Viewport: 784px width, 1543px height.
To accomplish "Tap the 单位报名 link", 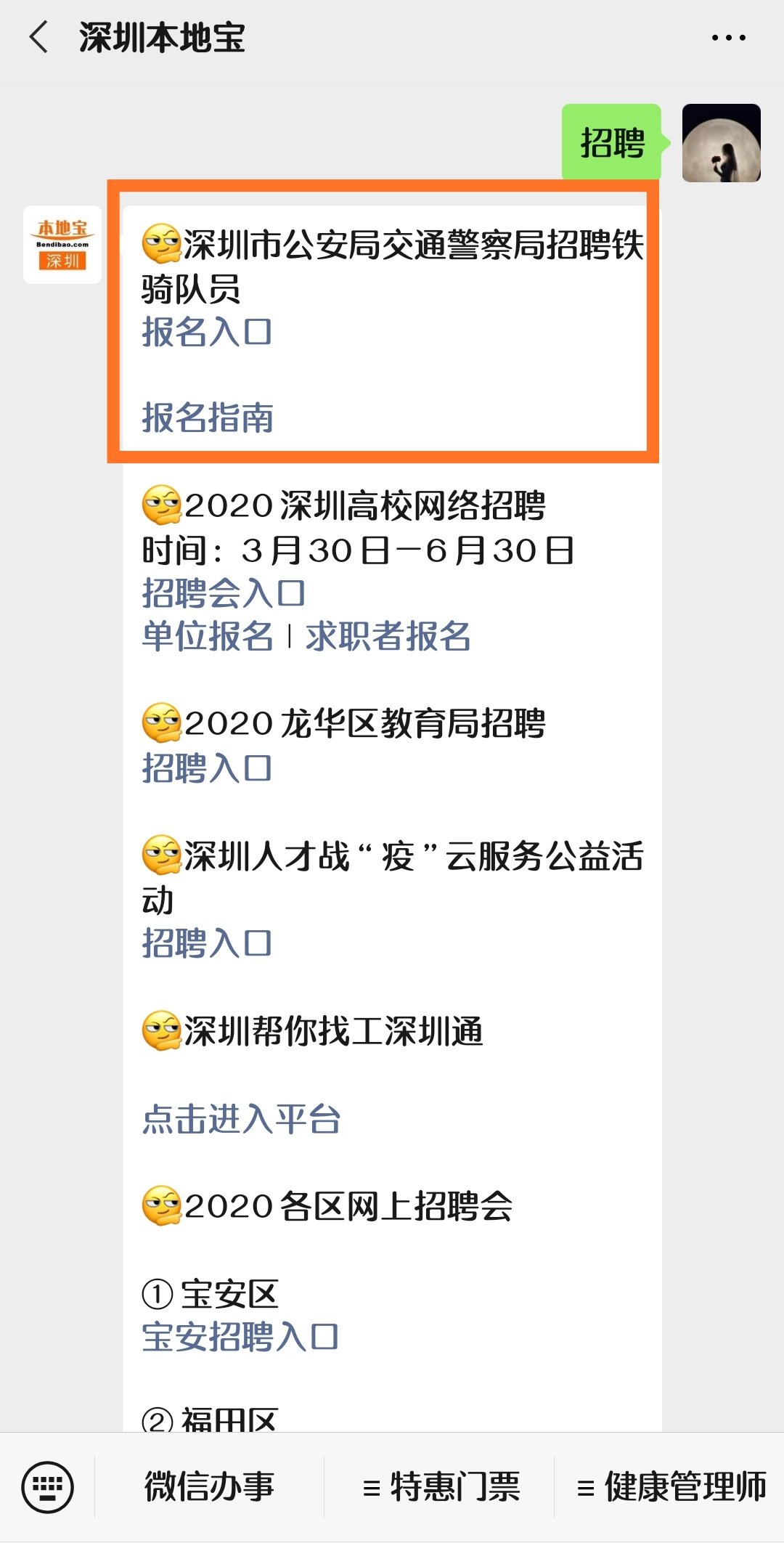I will point(208,637).
